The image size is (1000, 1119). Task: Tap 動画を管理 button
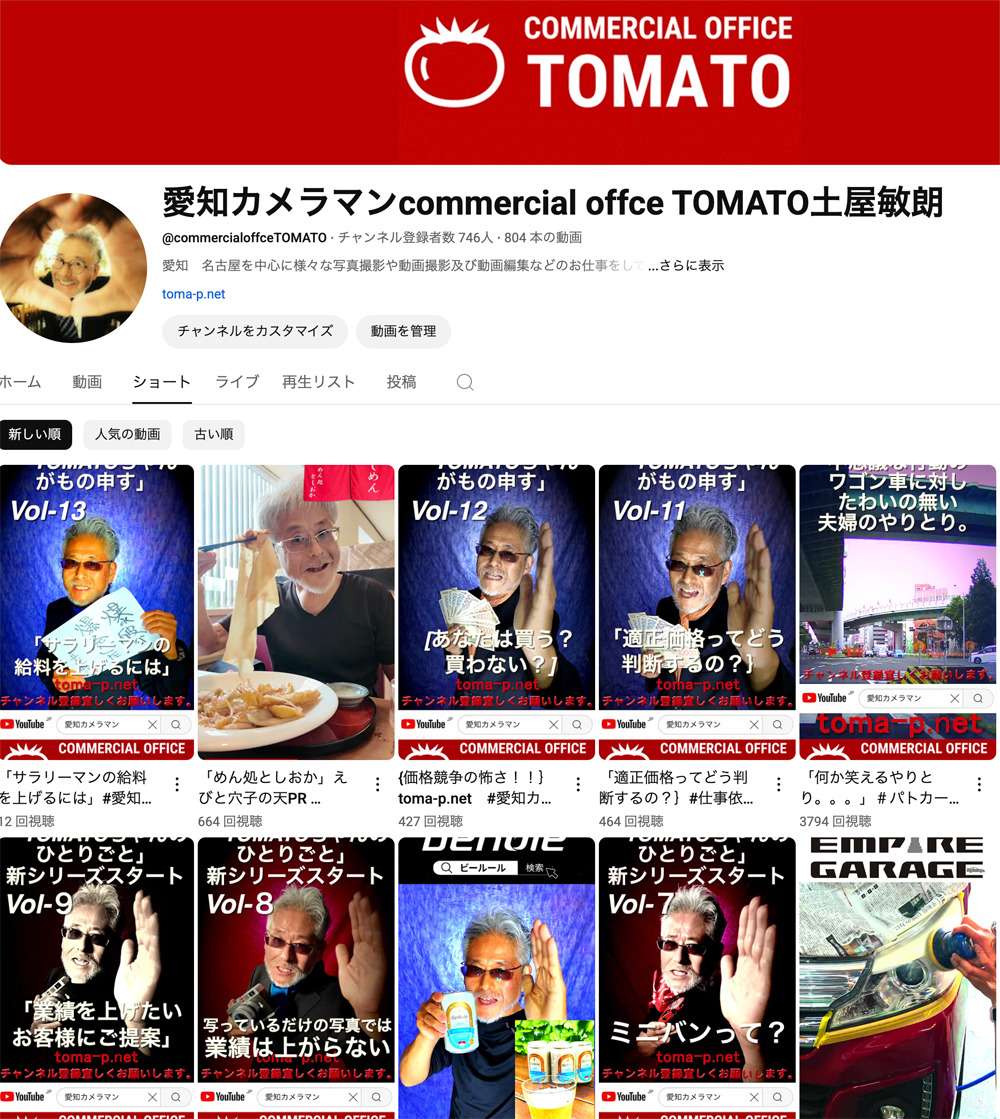point(403,331)
